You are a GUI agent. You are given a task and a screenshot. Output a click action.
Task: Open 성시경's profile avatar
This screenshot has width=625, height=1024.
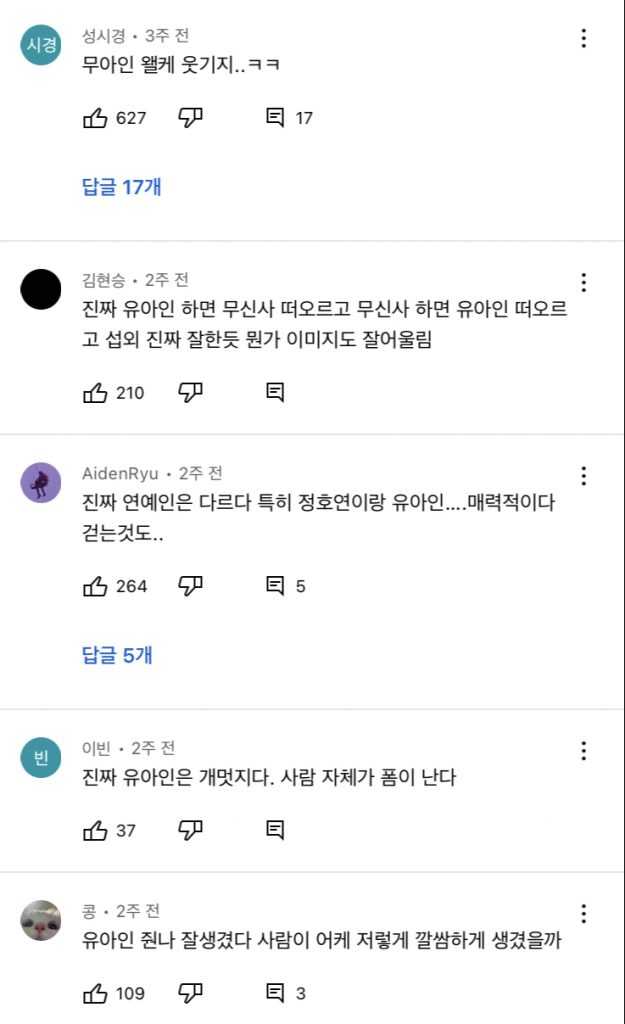[x=41, y=45]
